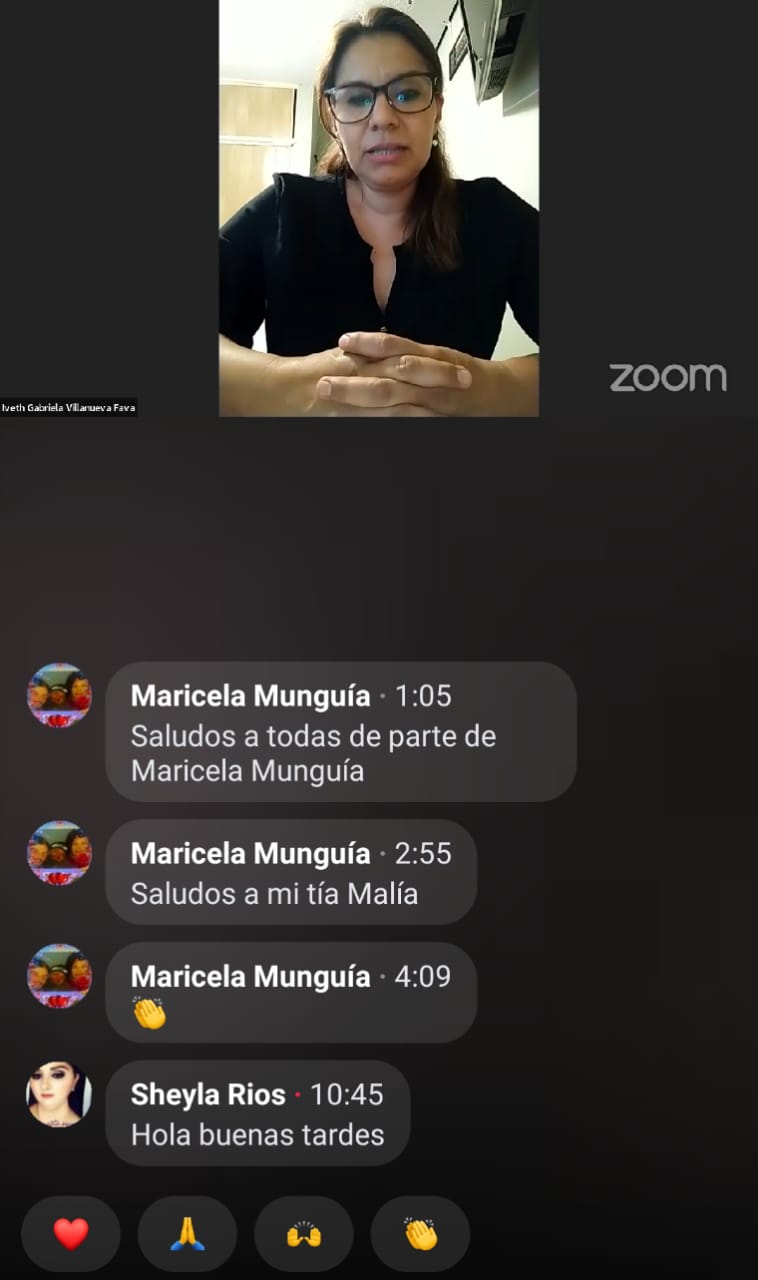Send the clapping hands reaction
Screen dimensions: 758x1280
[x=420, y=1234]
